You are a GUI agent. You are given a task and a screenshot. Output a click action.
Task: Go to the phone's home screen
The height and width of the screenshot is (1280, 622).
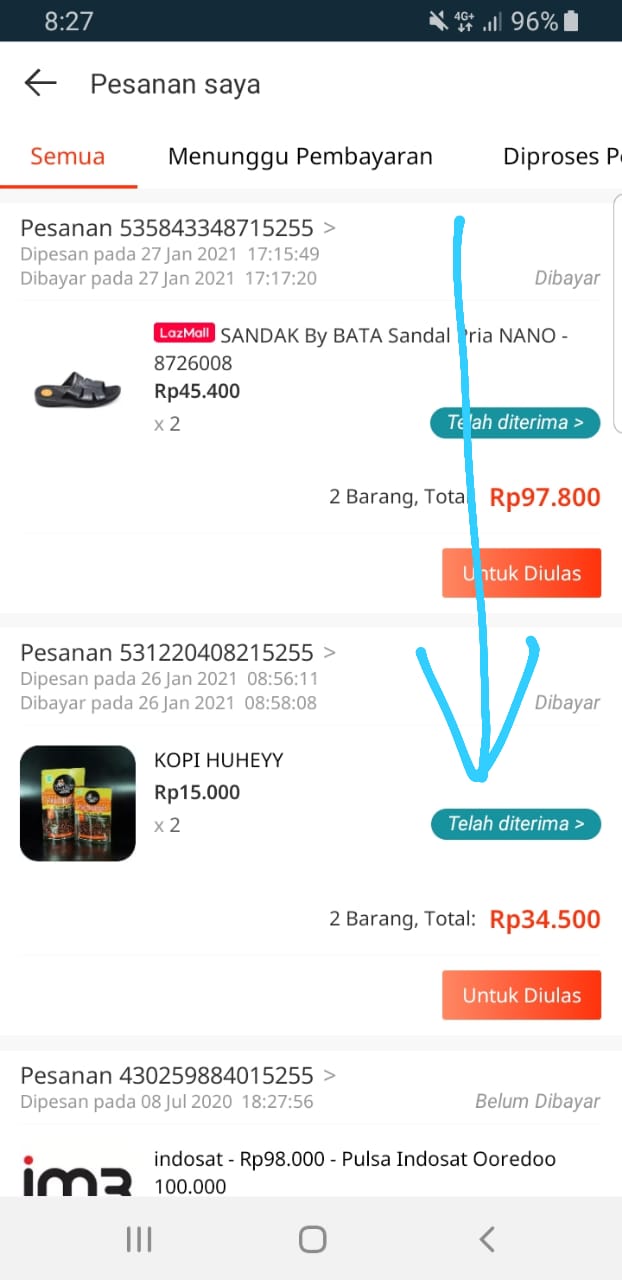point(312,1240)
